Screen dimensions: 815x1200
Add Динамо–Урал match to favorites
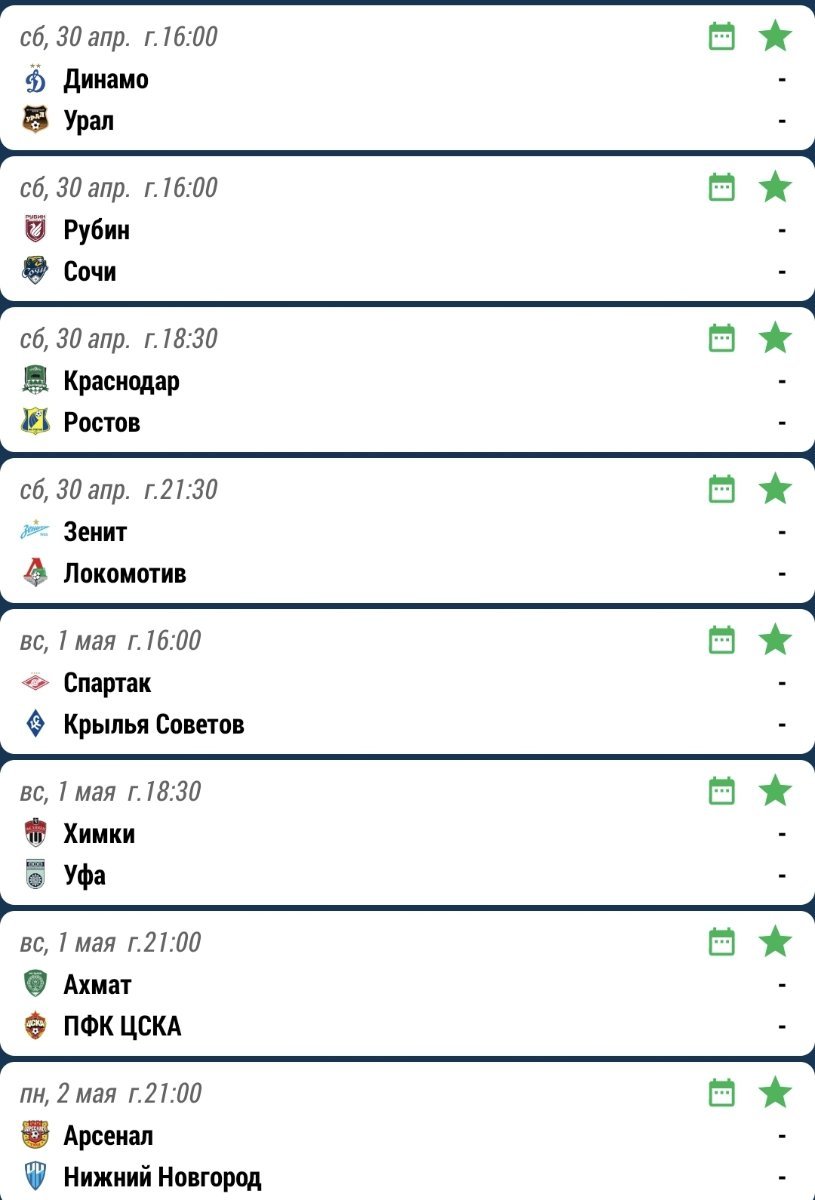coord(775,37)
